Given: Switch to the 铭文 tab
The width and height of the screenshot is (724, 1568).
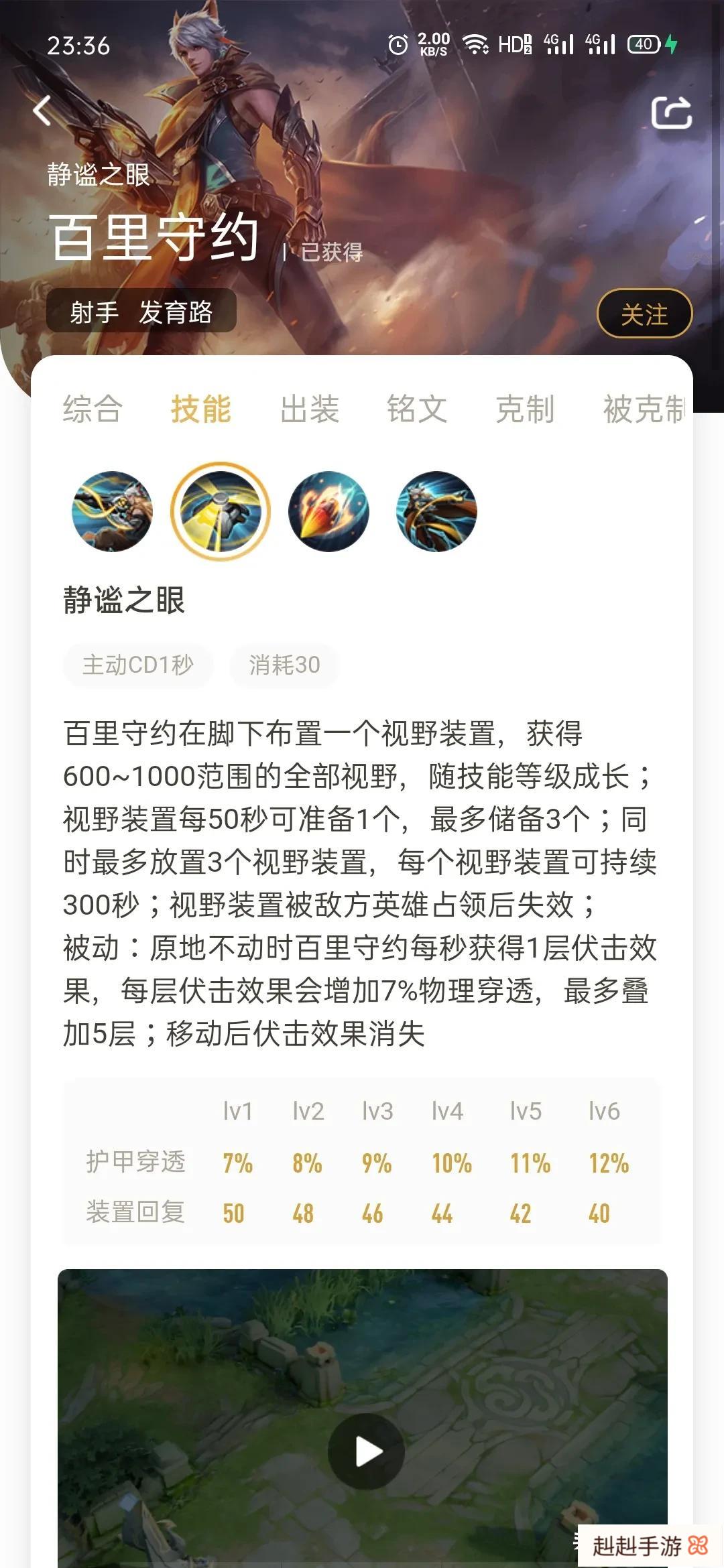Looking at the screenshot, I should 417,409.
